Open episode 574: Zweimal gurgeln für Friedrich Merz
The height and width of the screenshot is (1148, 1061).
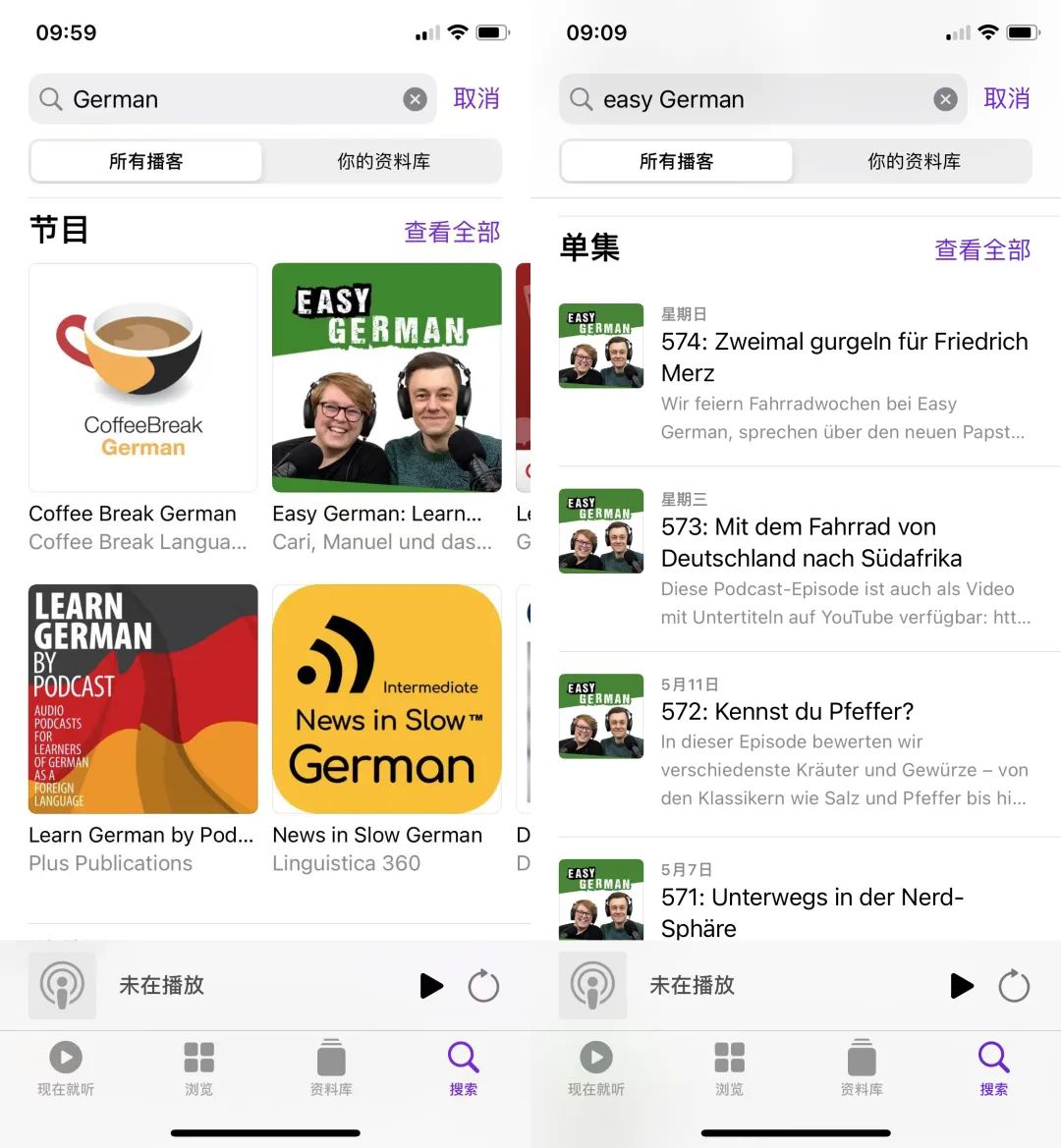(x=843, y=356)
